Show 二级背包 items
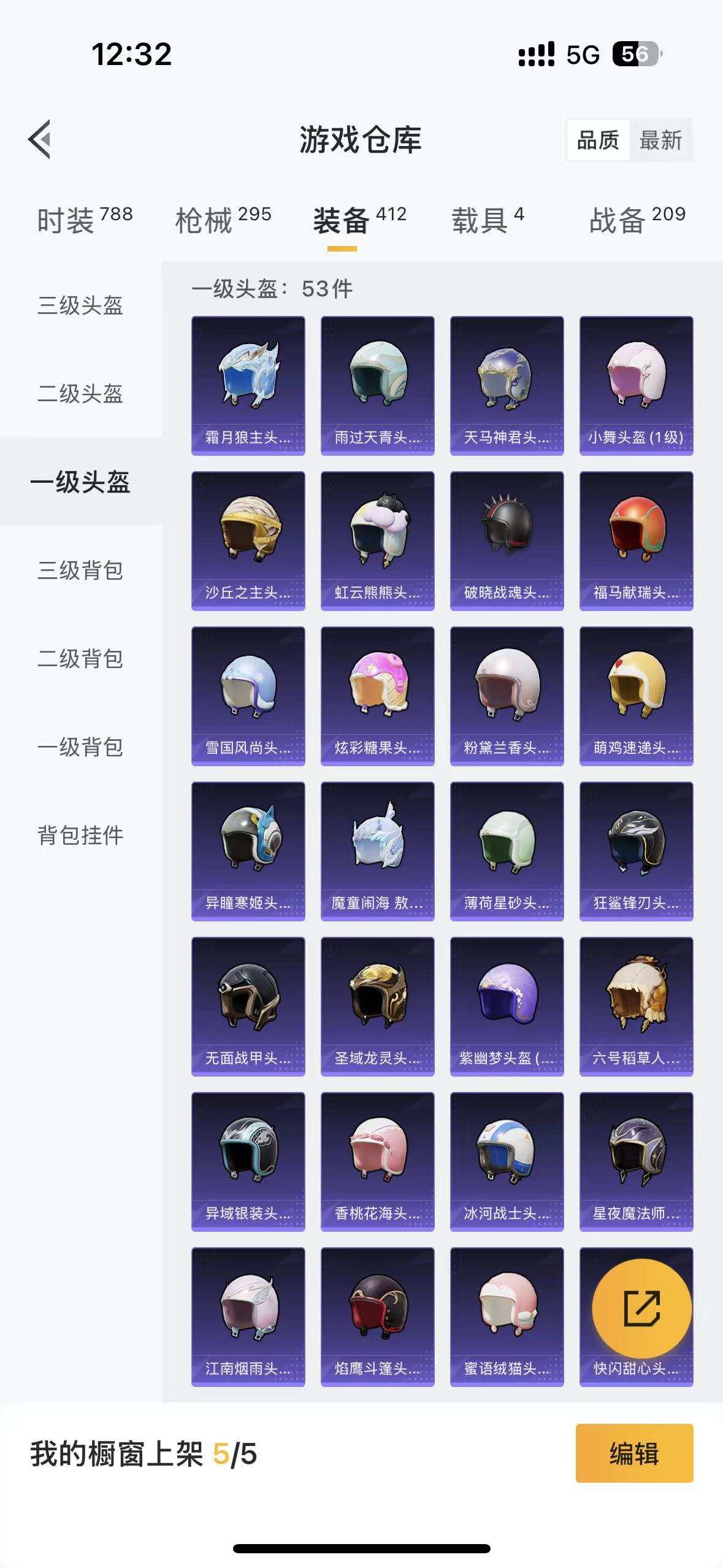 point(80,659)
